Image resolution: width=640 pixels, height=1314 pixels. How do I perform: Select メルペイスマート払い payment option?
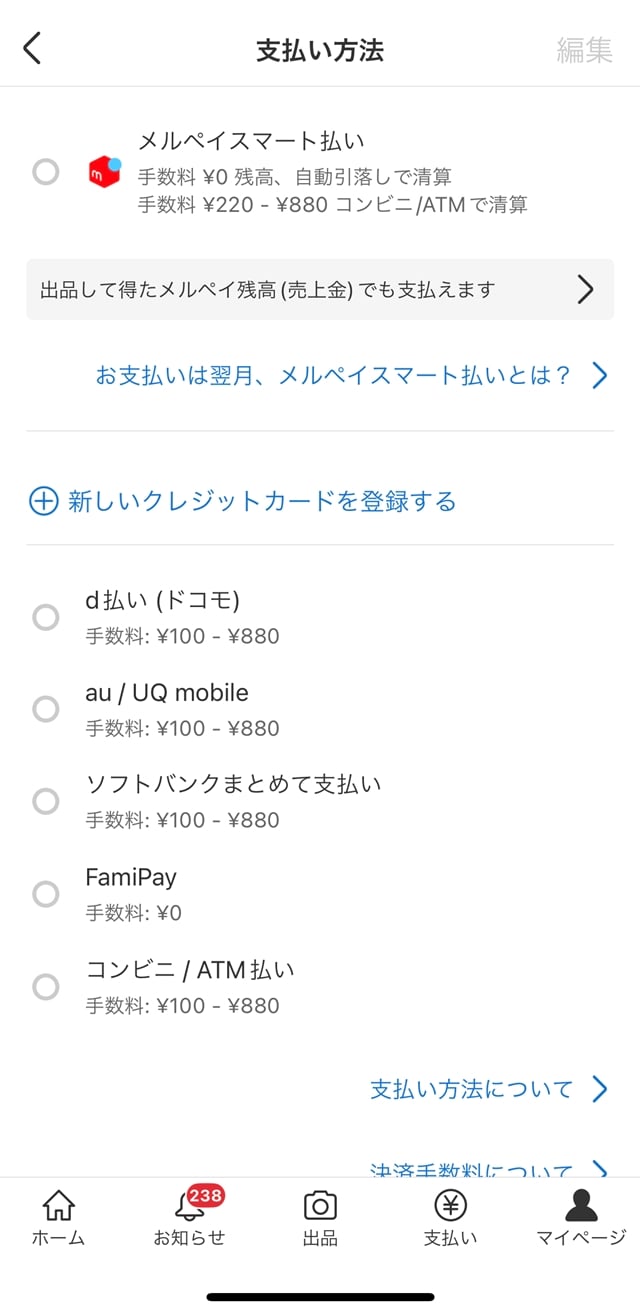pyautogui.click(x=46, y=172)
